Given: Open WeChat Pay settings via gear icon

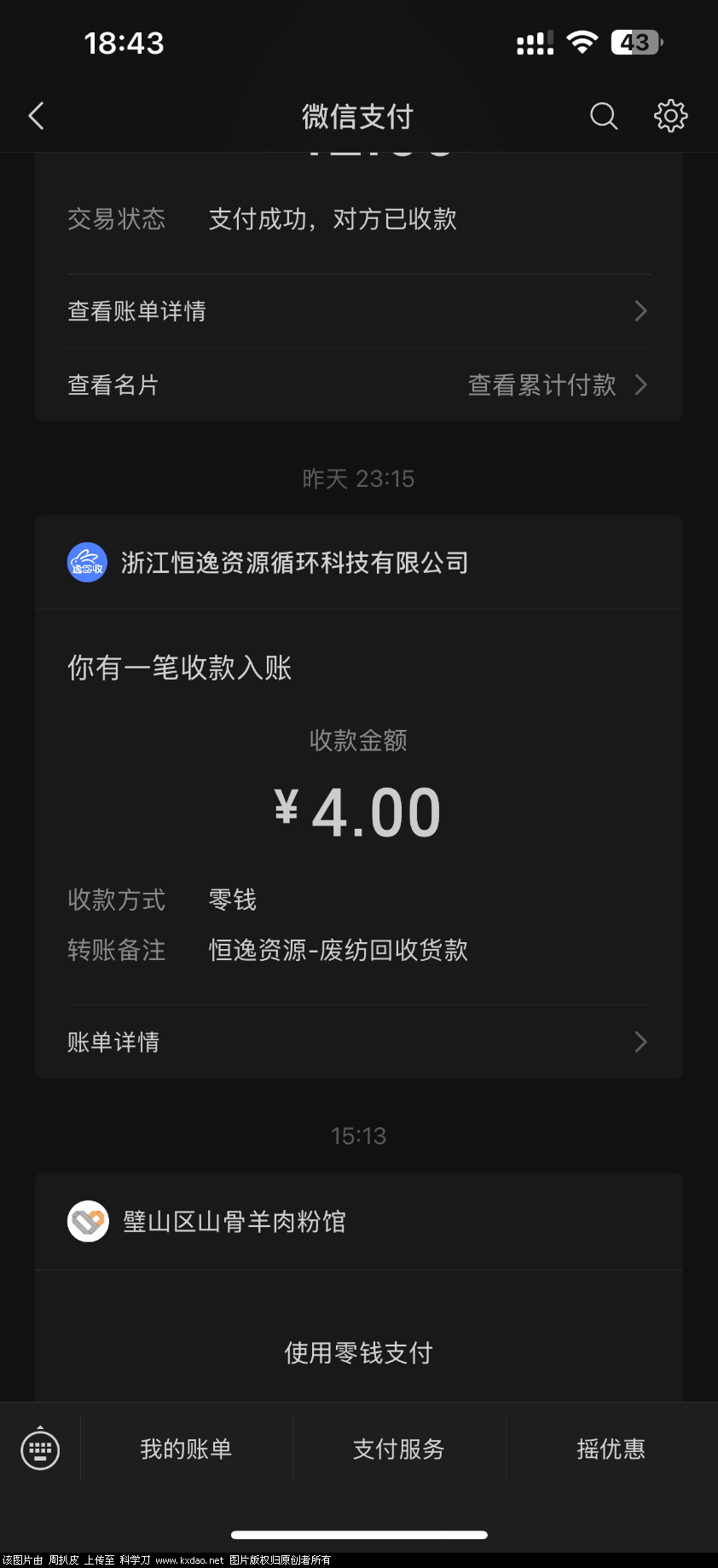Looking at the screenshot, I should (670, 116).
